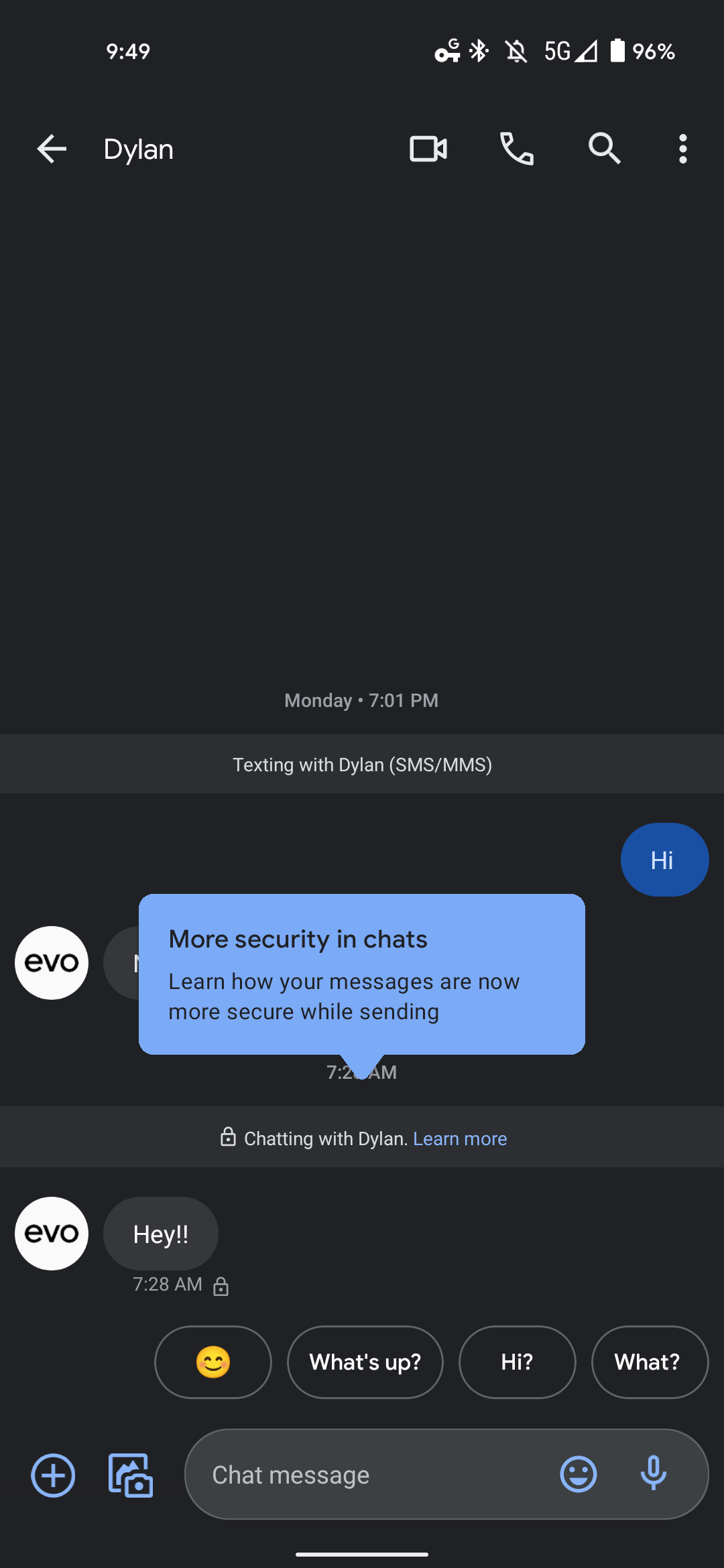This screenshot has height=1568, width=724.
Task: Send the "What's up?" suggested reply
Action: [x=365, y=1362]
